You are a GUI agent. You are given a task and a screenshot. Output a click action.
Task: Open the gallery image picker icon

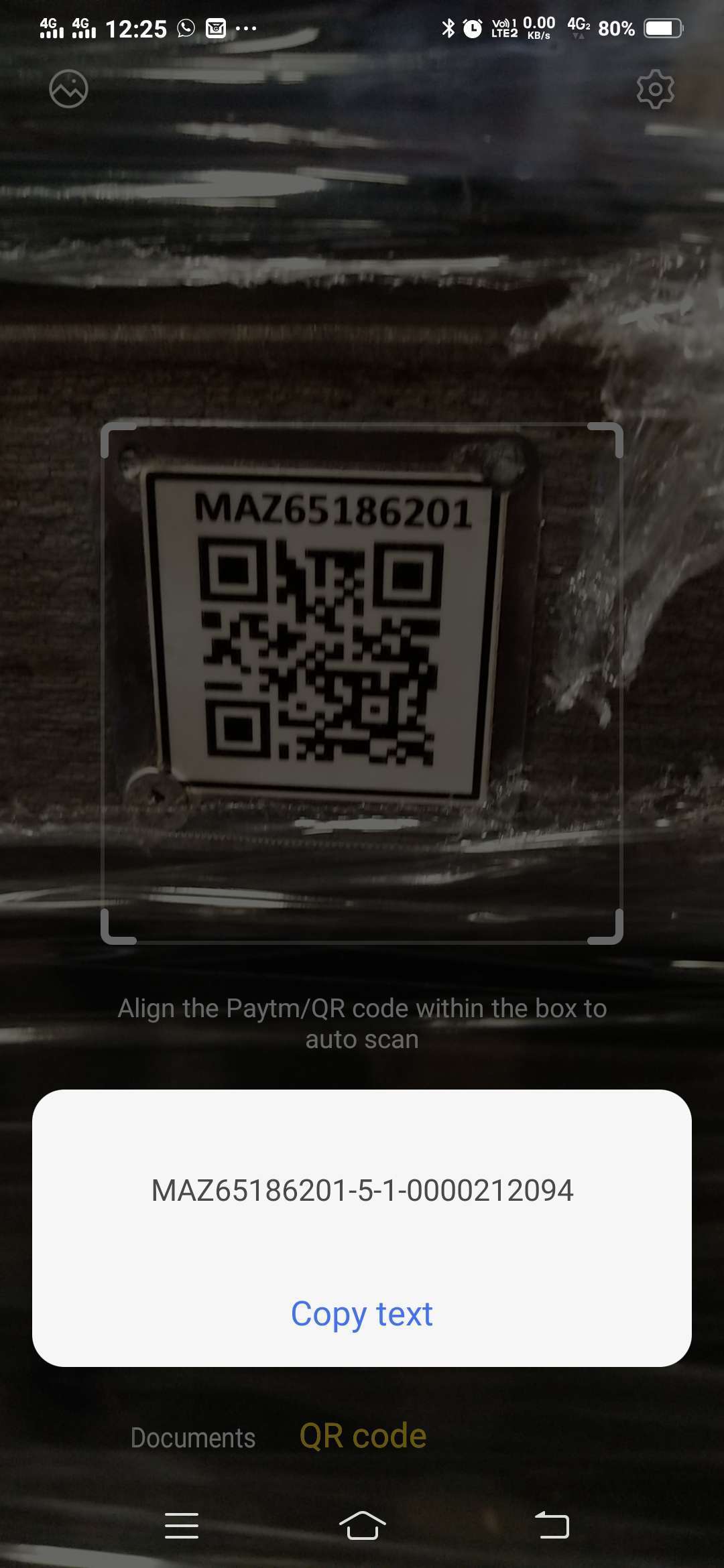coord(68,88)
